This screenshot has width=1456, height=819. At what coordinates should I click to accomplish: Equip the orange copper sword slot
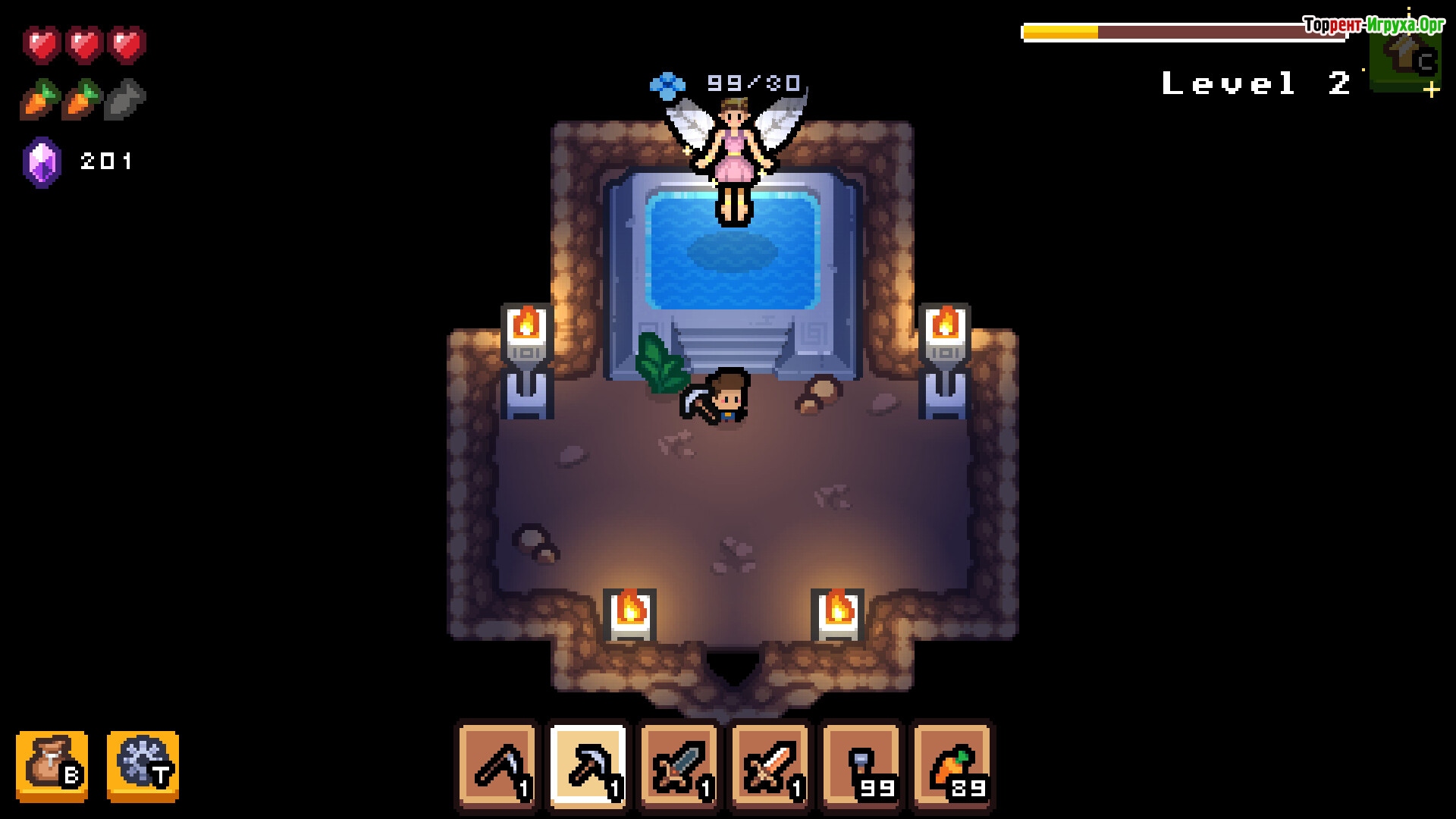(771, 767)
